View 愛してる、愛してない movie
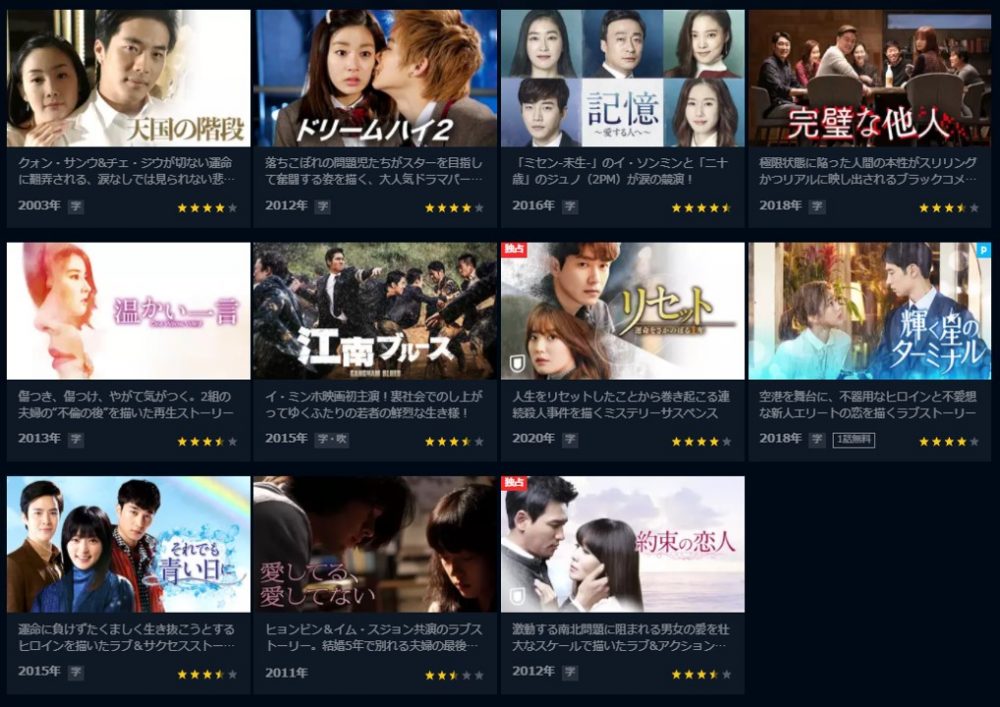This screenshot has width=1000, height=707. coord(375,544)
